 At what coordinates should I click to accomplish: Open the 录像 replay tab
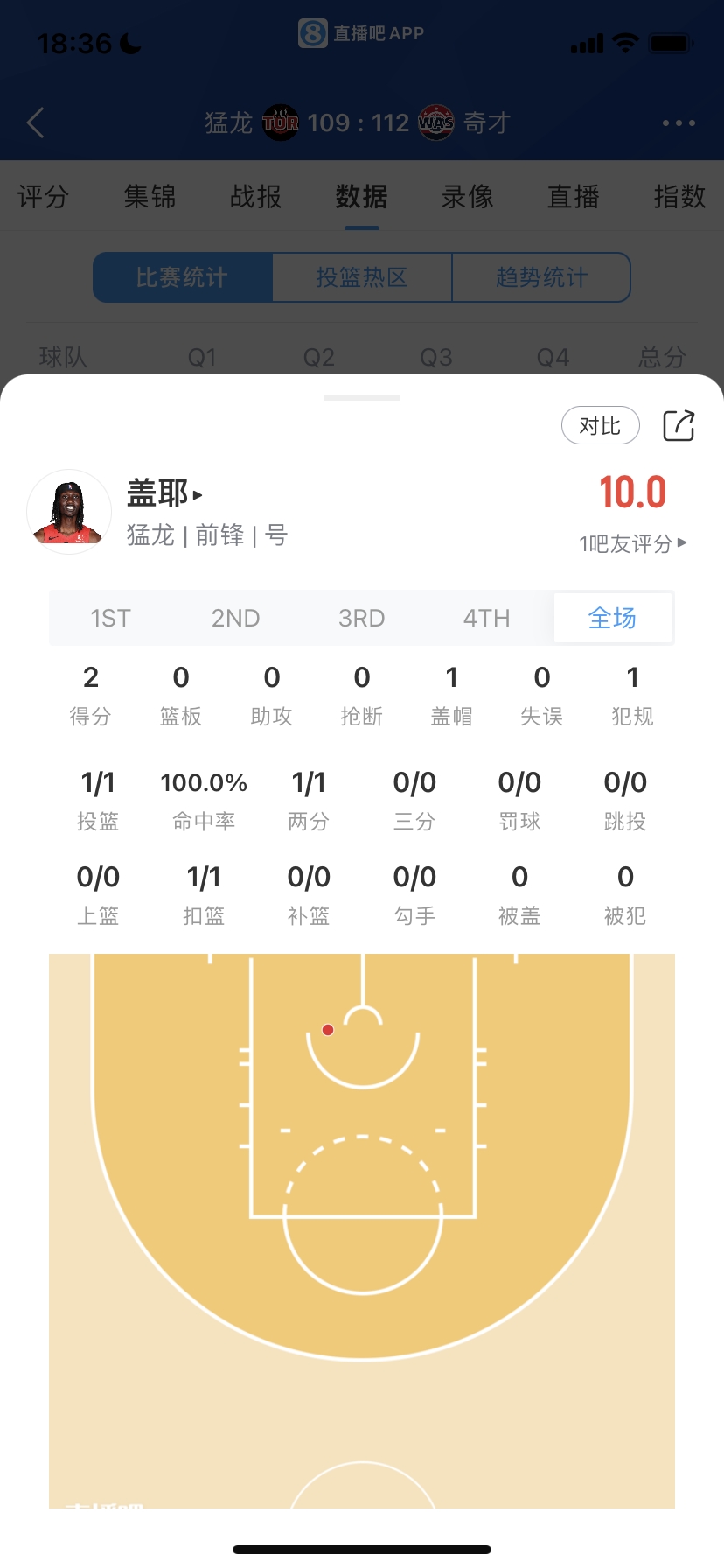(468, 197)
